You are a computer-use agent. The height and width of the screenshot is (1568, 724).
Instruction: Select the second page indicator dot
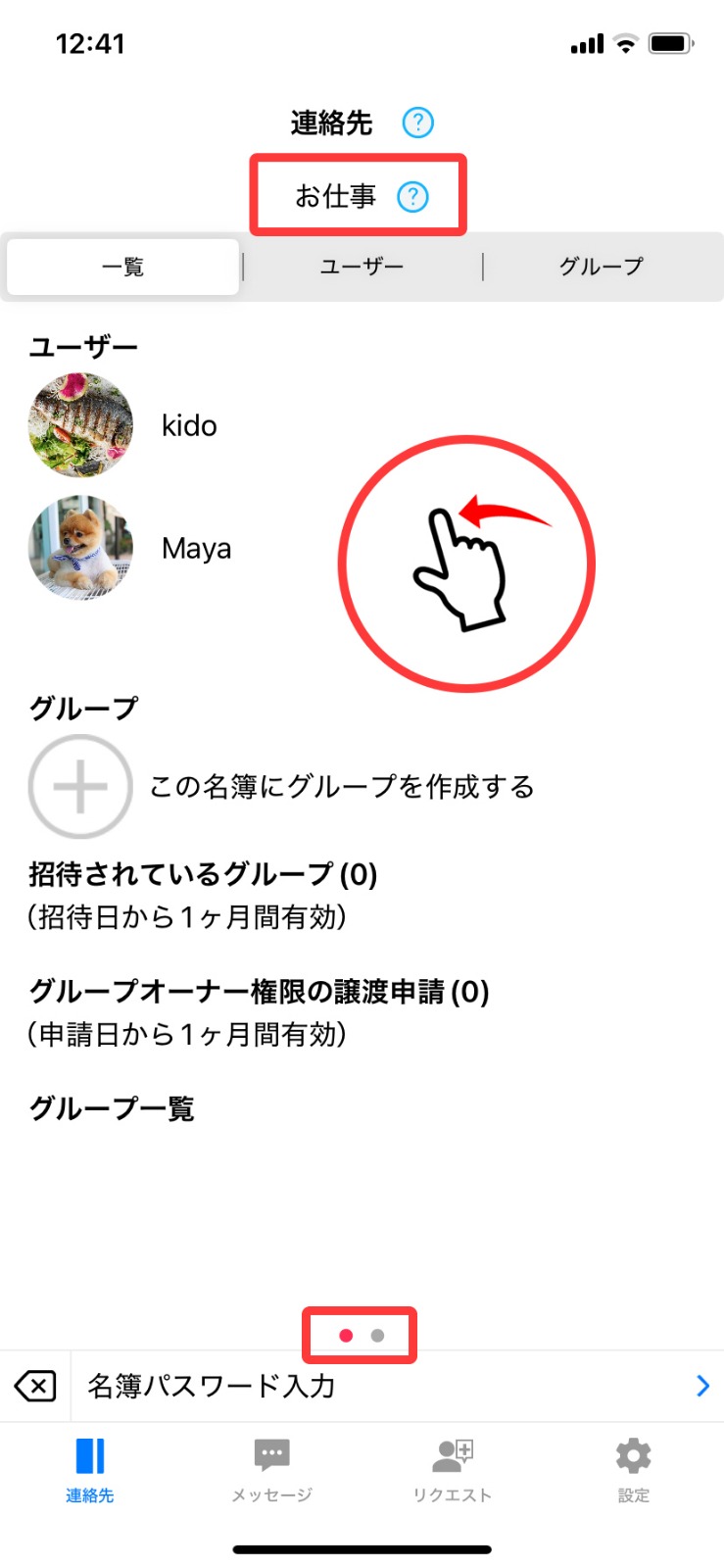point(377,1336)
